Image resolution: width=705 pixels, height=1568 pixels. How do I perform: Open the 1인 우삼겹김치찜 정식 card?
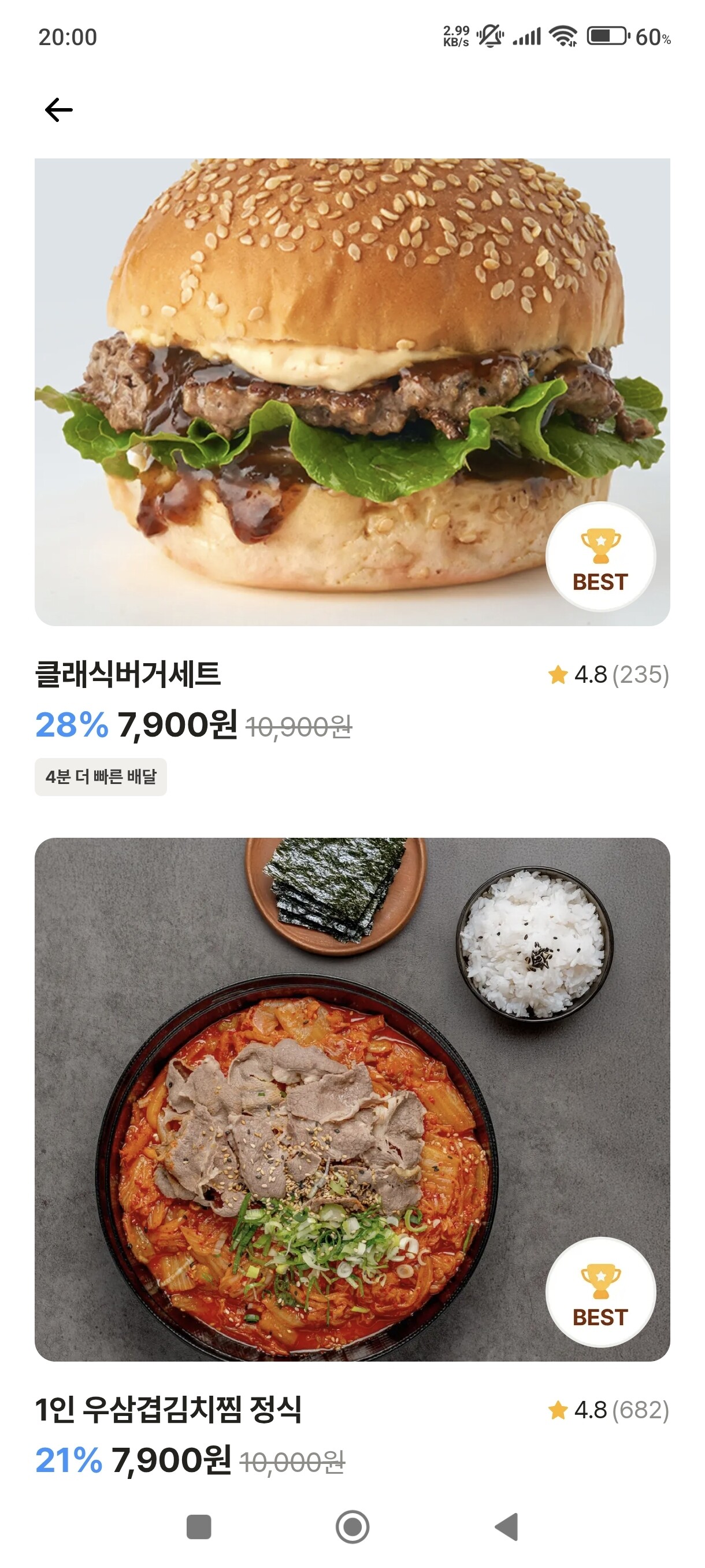coord(352,1099)
